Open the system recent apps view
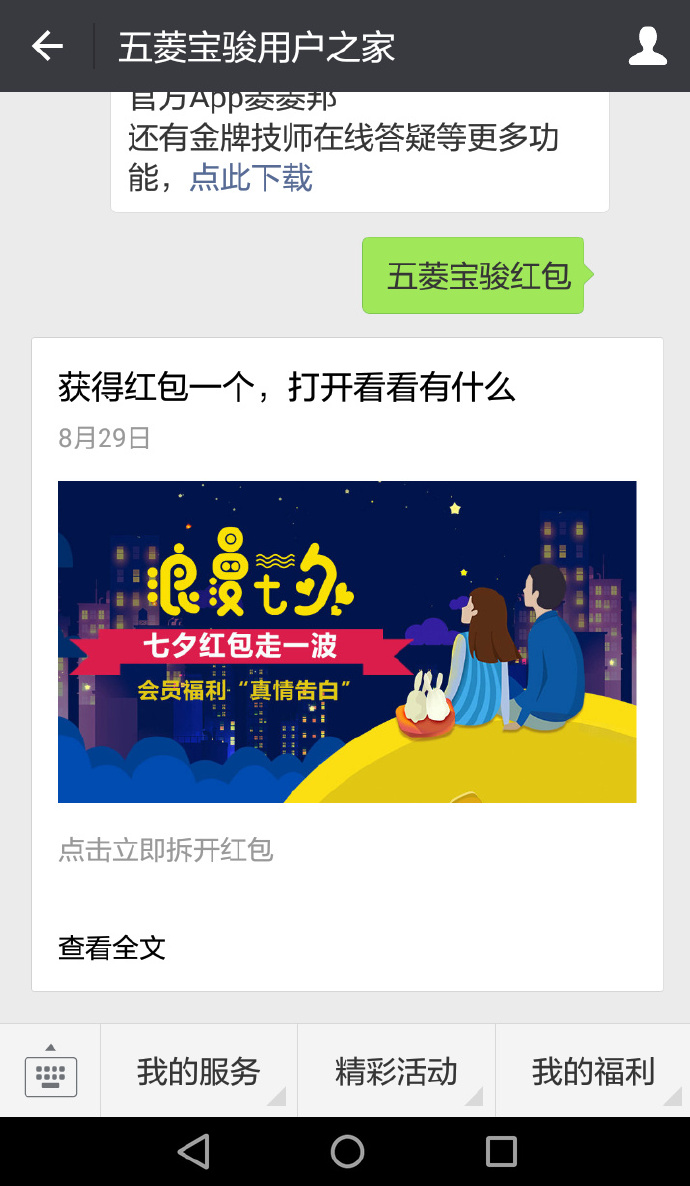This screenshot has height=1186, width=690. (x=501, y=1151)
